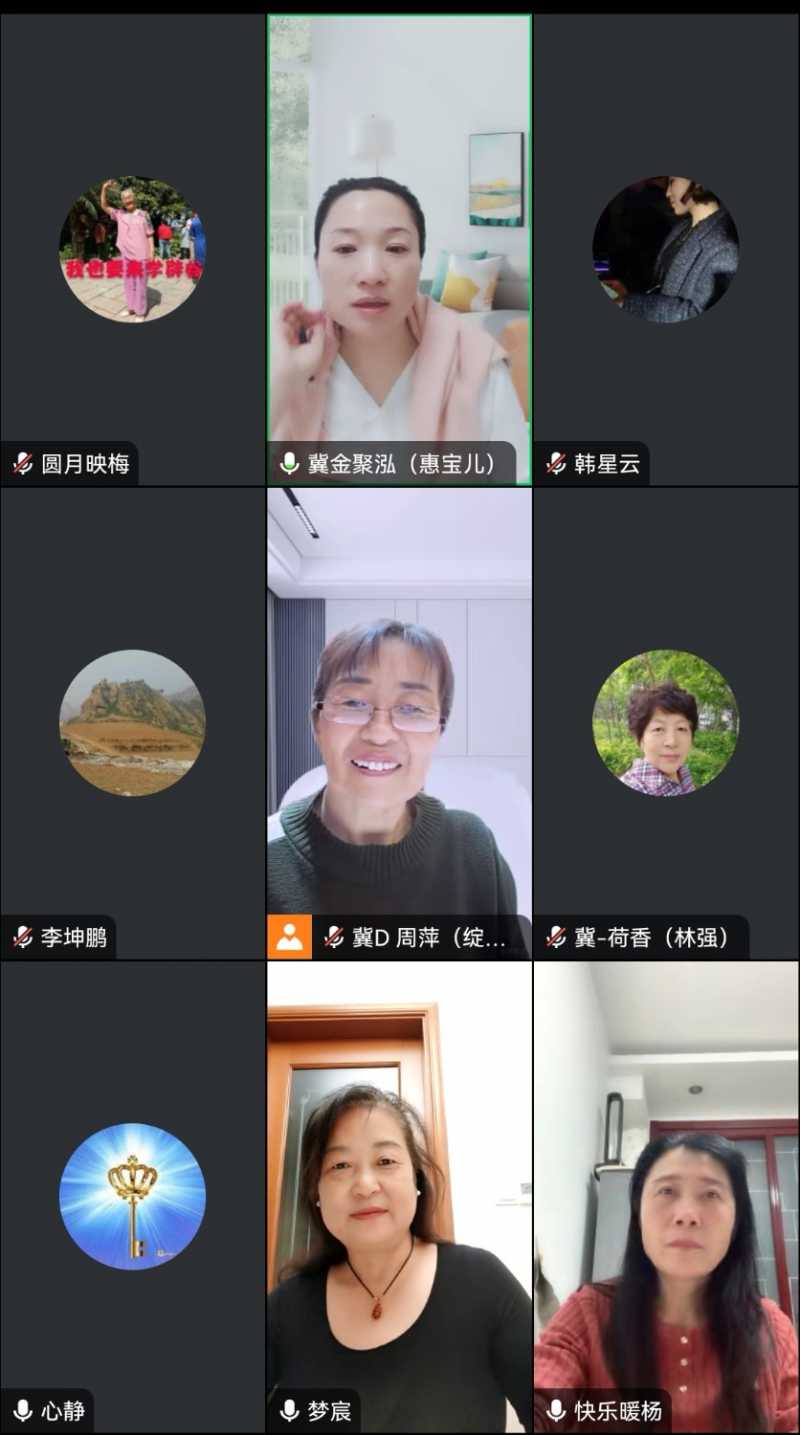
Task: Unmute 圆月映梅's microphone icon
Action: [21, 462]
